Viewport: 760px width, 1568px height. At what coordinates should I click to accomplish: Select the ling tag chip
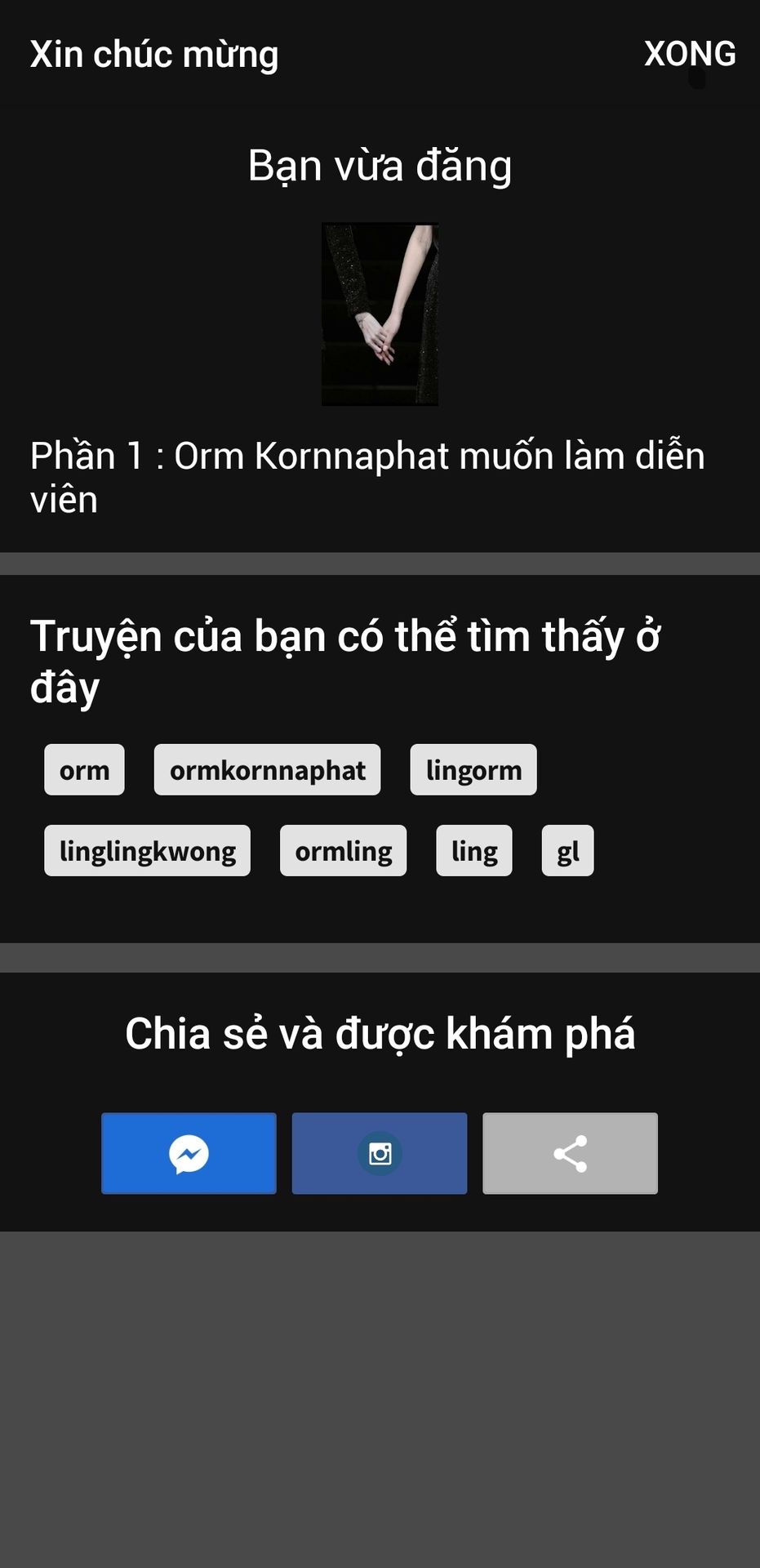(x=474, y=850)
